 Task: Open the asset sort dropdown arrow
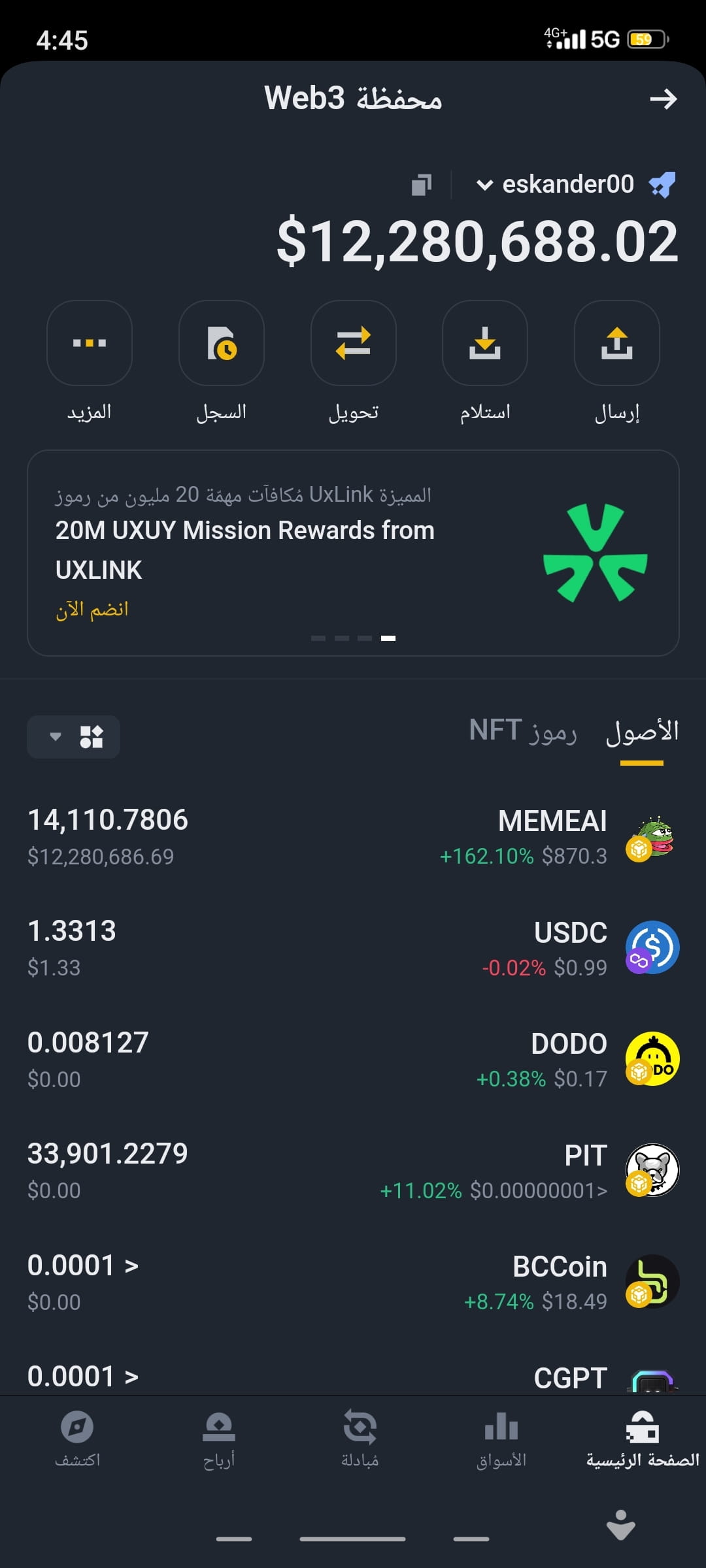point(56,736)
